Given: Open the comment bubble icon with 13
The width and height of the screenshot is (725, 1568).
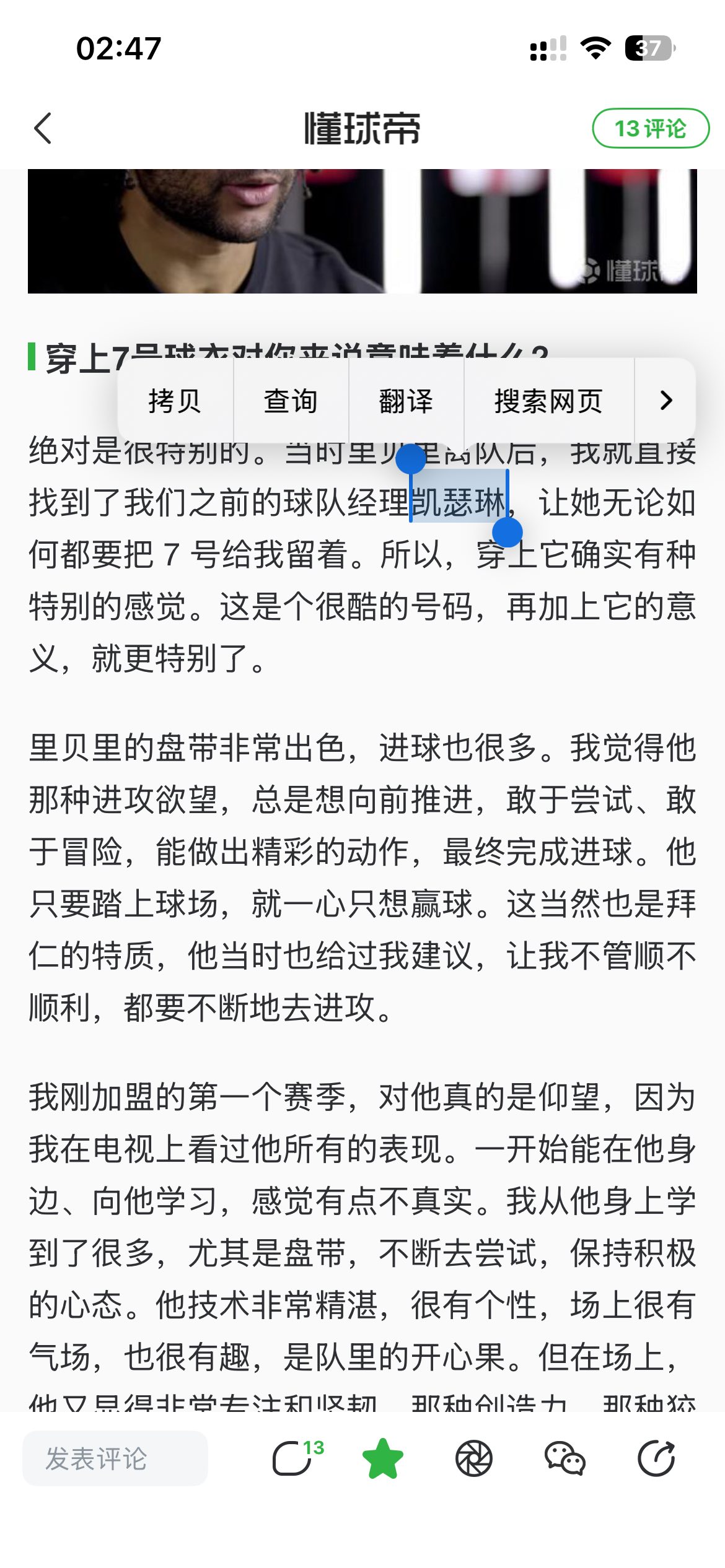Looking at the screenshot, I should 294,1458.
